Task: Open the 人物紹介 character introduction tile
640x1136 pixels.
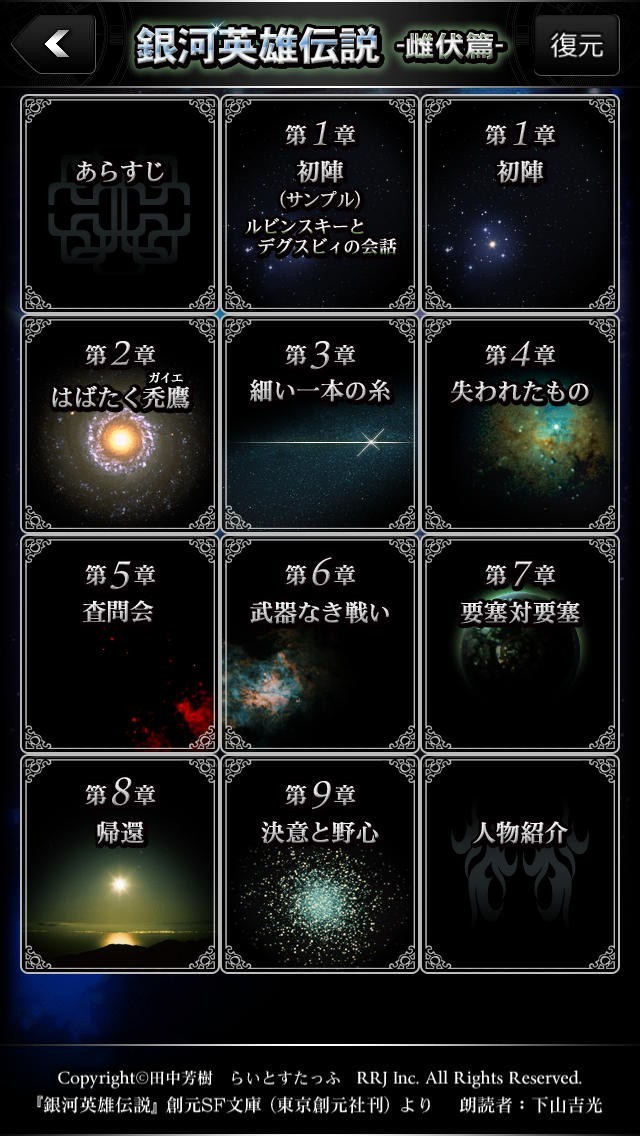Action: tap(520, 863)
